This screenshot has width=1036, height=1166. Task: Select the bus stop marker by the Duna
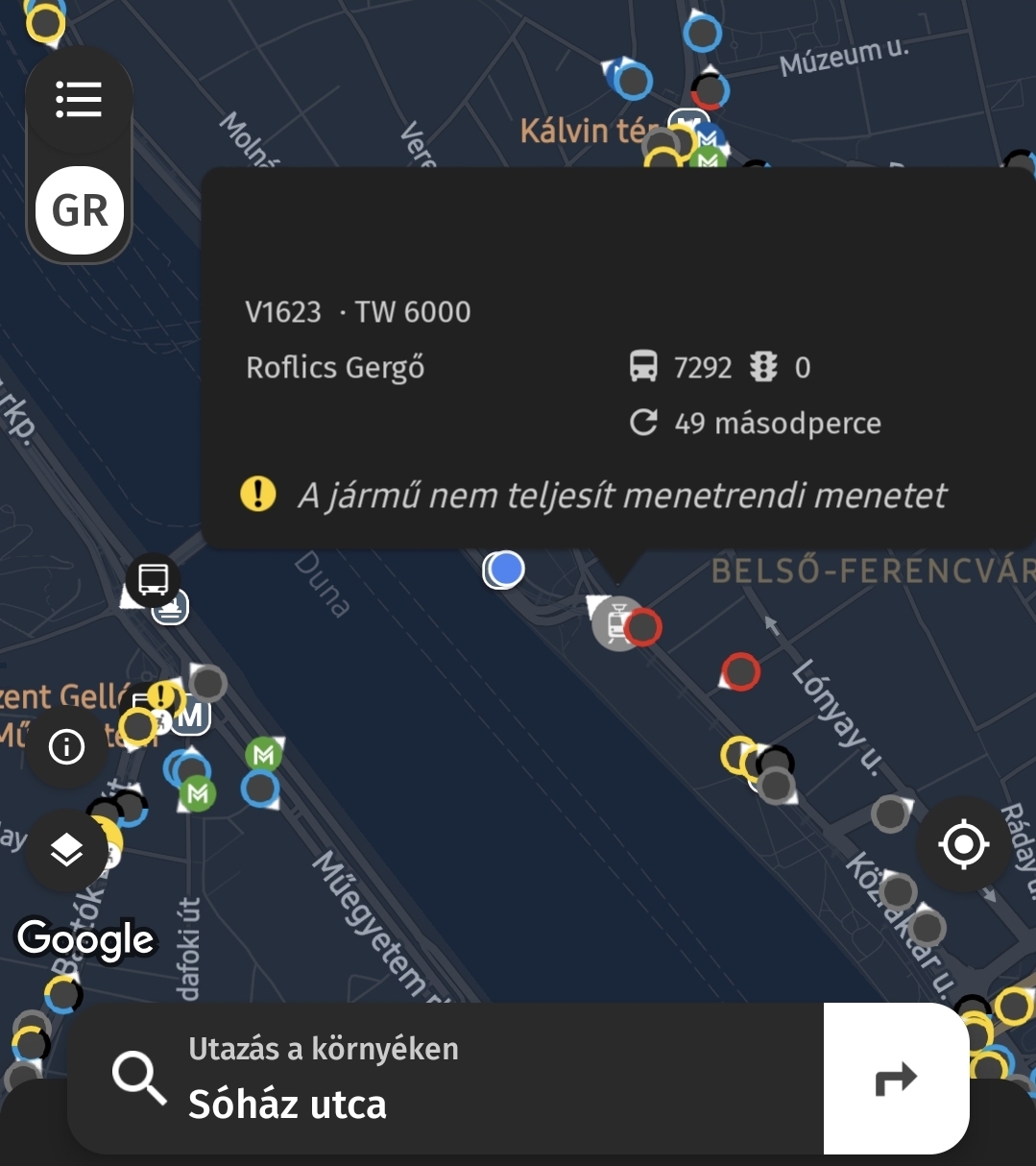pyautogui.click(x=153, y=579)
